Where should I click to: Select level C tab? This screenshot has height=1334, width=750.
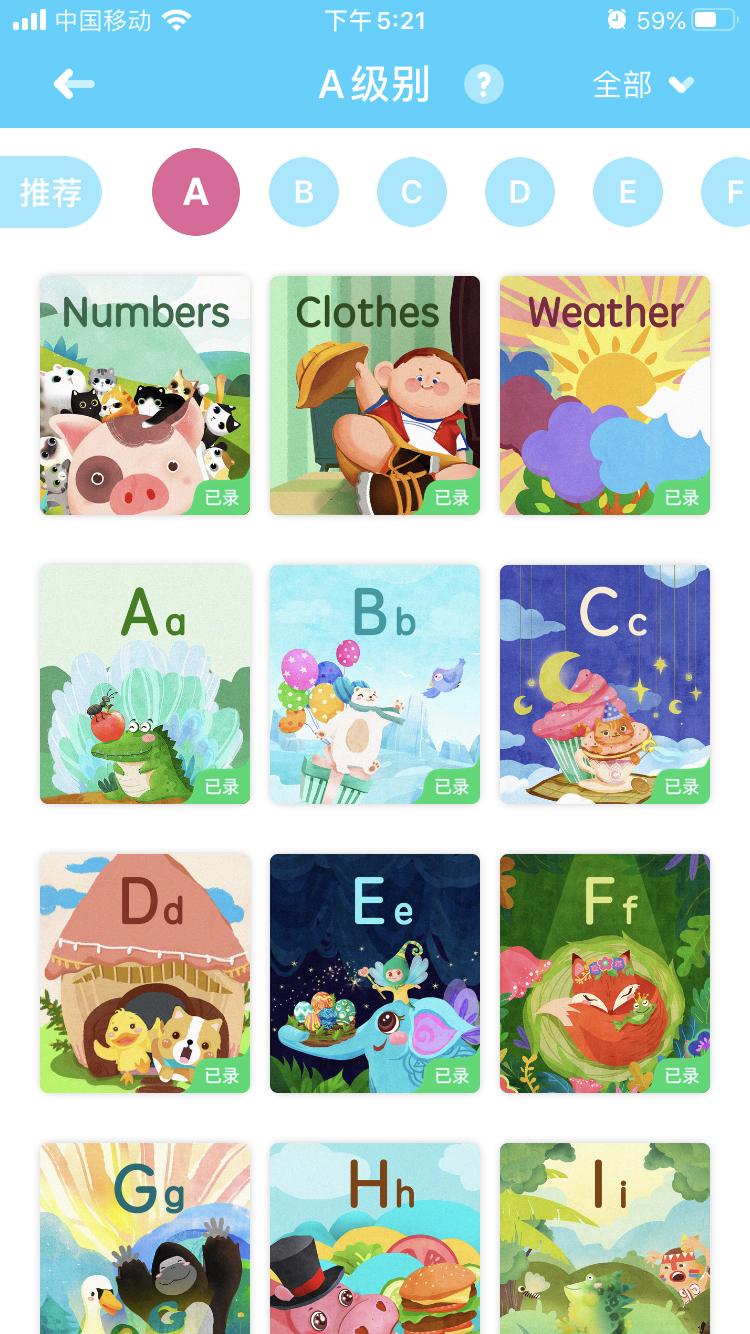tap(412, 192)
